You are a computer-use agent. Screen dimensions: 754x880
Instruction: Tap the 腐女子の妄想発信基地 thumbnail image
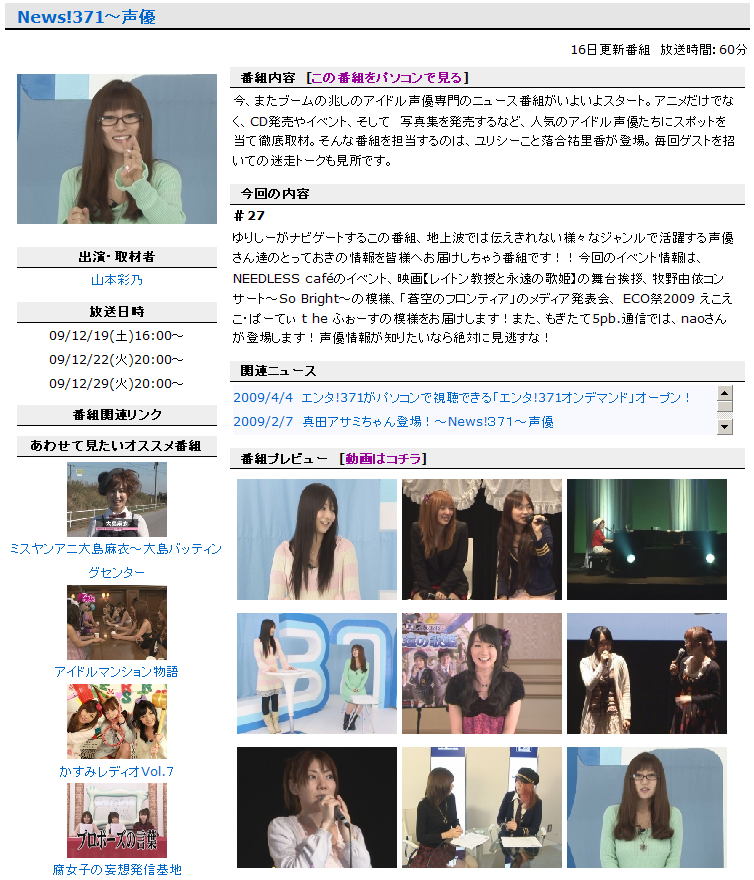pos(117,819)
